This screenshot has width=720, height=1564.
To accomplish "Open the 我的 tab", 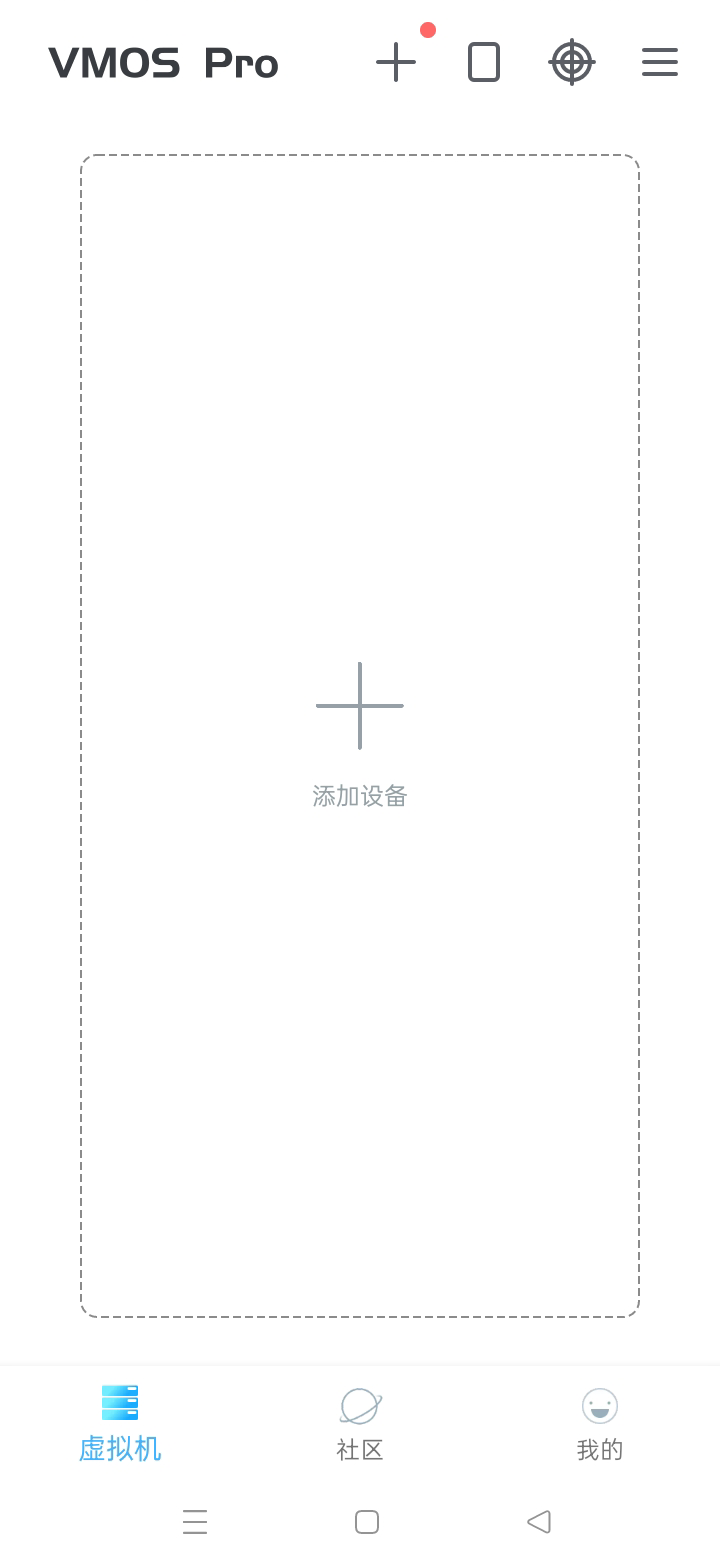I will pyautogui.click(x=600, y=1424).
